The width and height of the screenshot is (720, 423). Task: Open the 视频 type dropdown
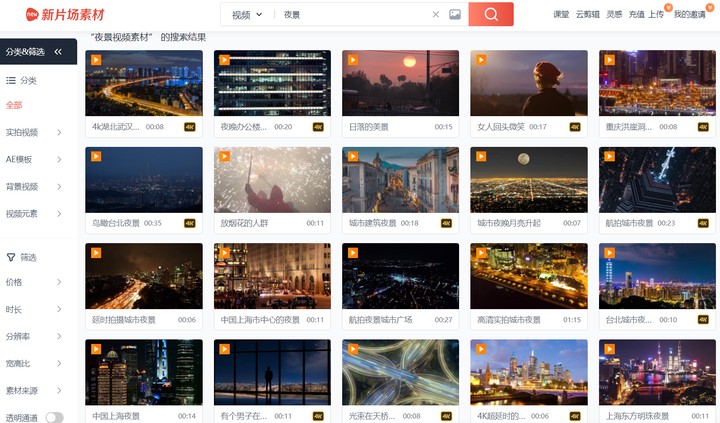click(x=246, y=15)
